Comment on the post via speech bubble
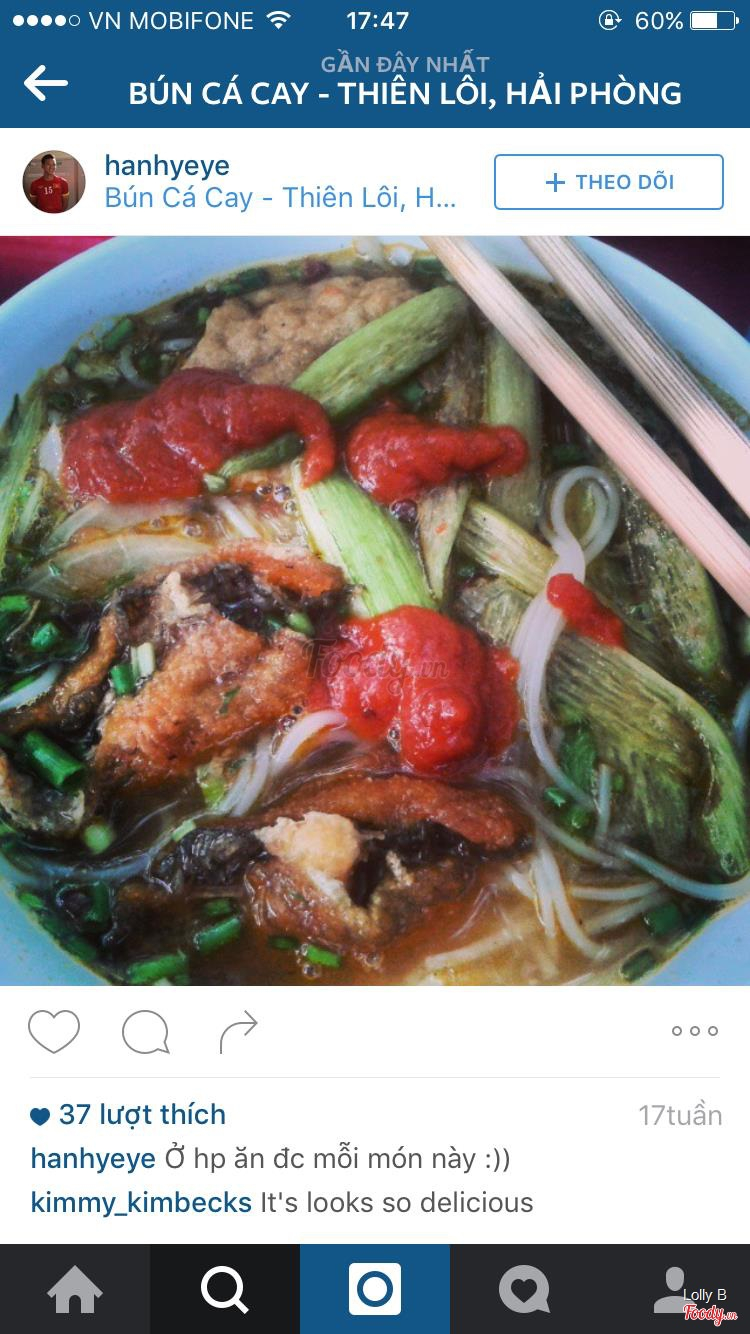Image resolution: width=750 pixels, height=1334 pixels. (x=145, y=1032)
